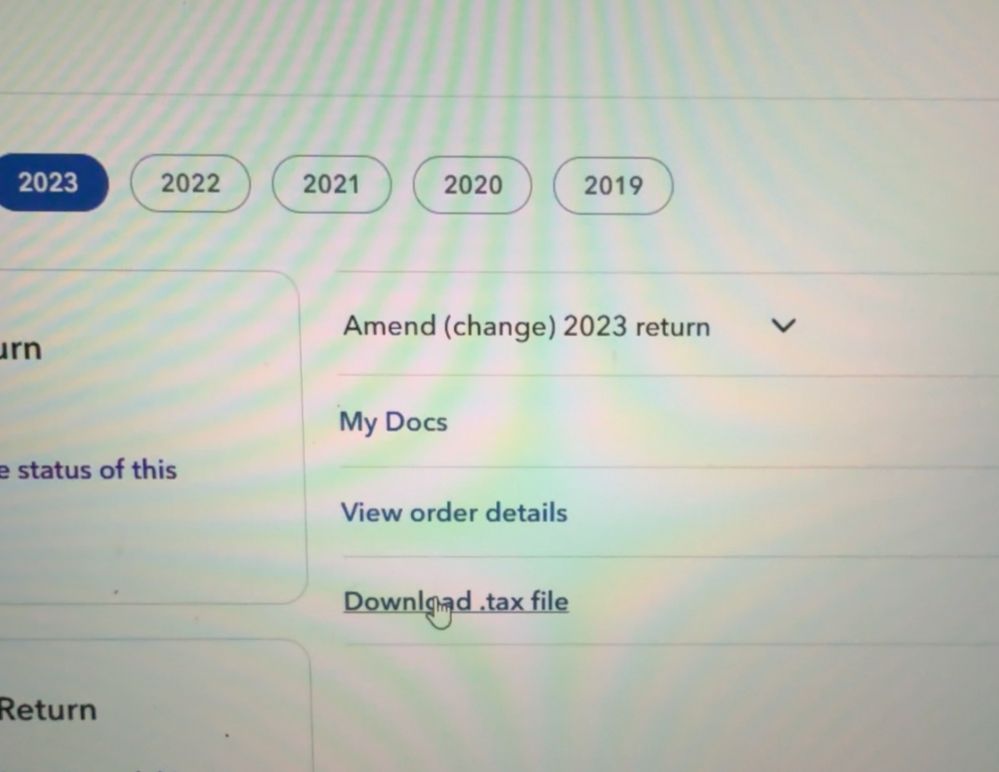This screenshot has width=999, height=772.
Task: Open My Docs
Action: 393,422
